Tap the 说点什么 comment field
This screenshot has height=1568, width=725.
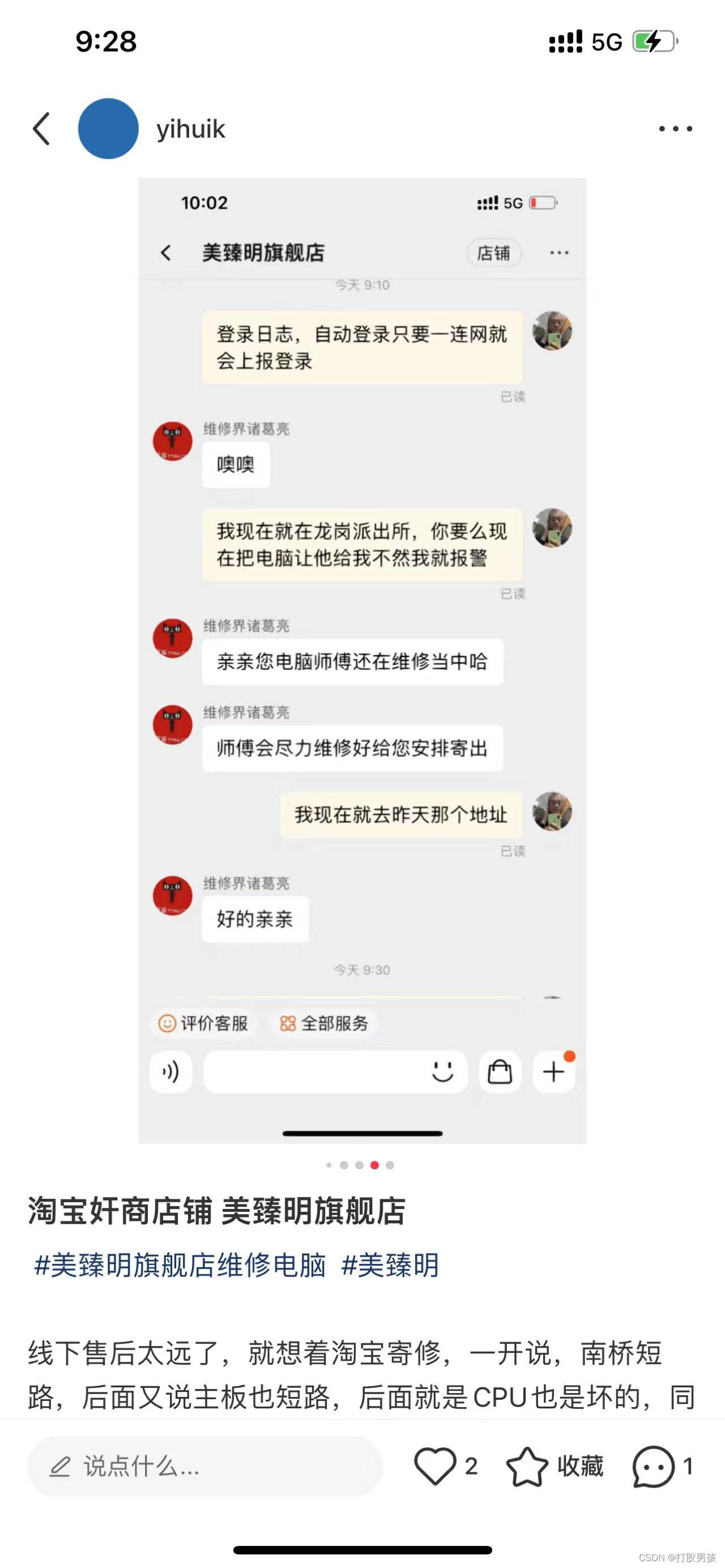204,1466
